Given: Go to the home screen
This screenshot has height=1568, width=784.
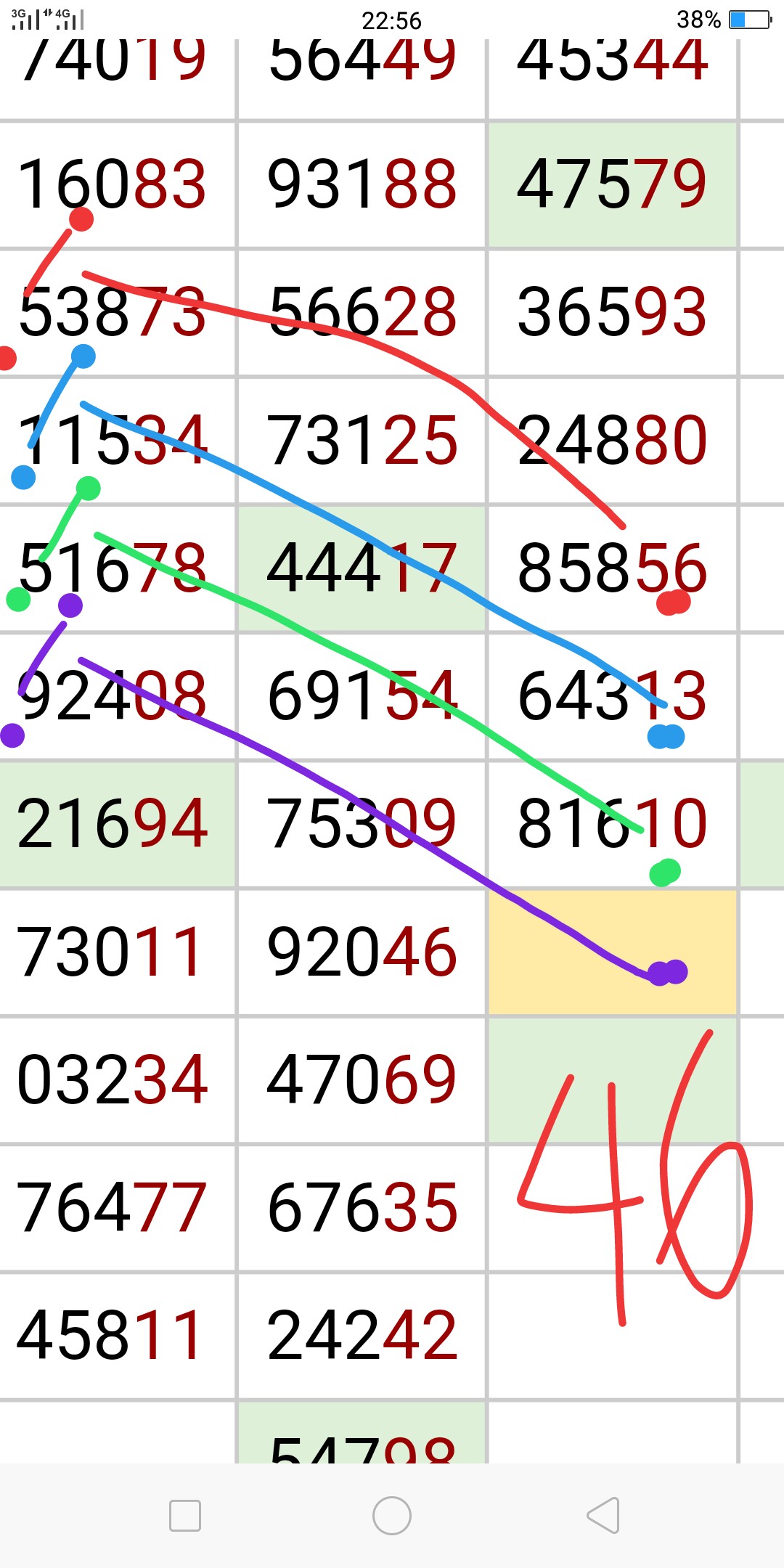Looking at the screenshot, I should (392, 1516).
